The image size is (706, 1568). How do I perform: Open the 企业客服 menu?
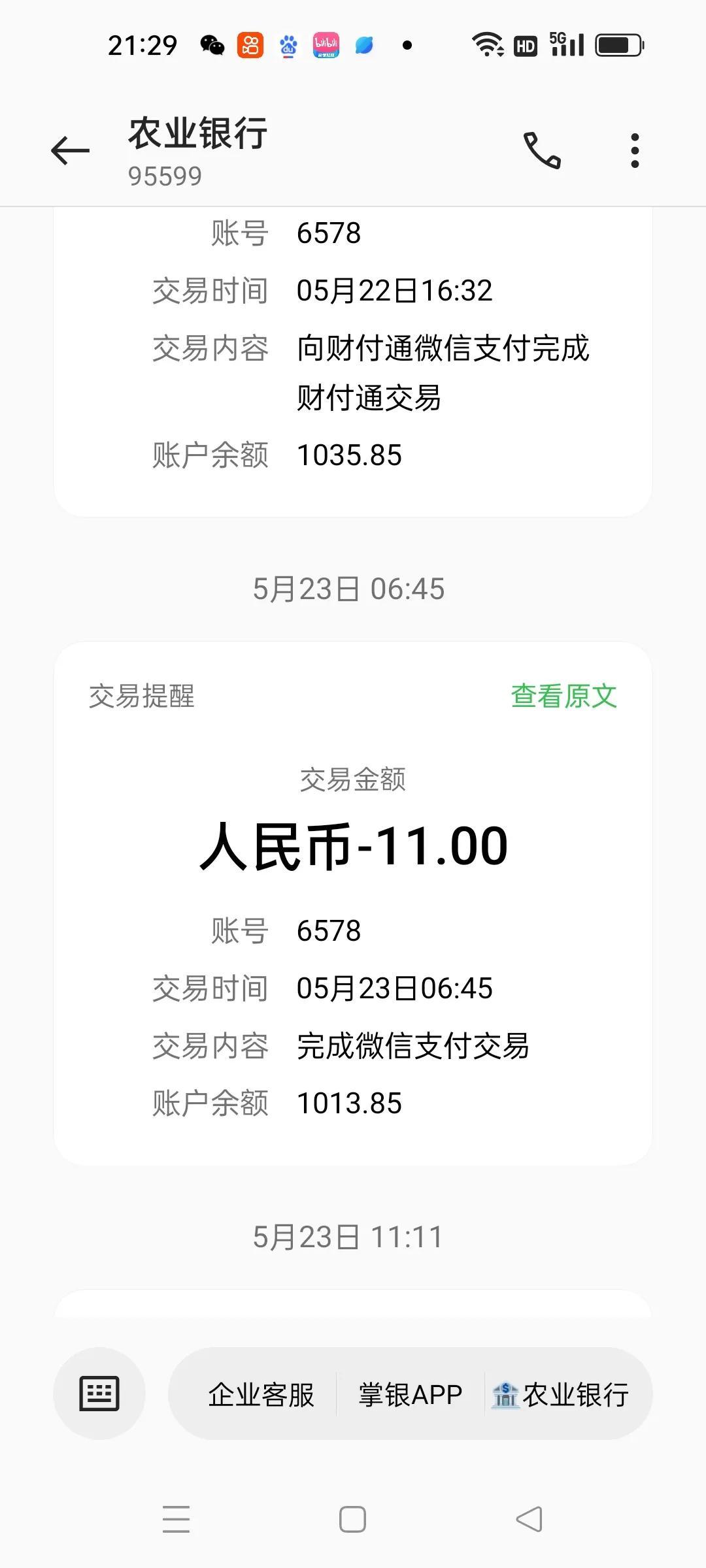(261, 1394)
